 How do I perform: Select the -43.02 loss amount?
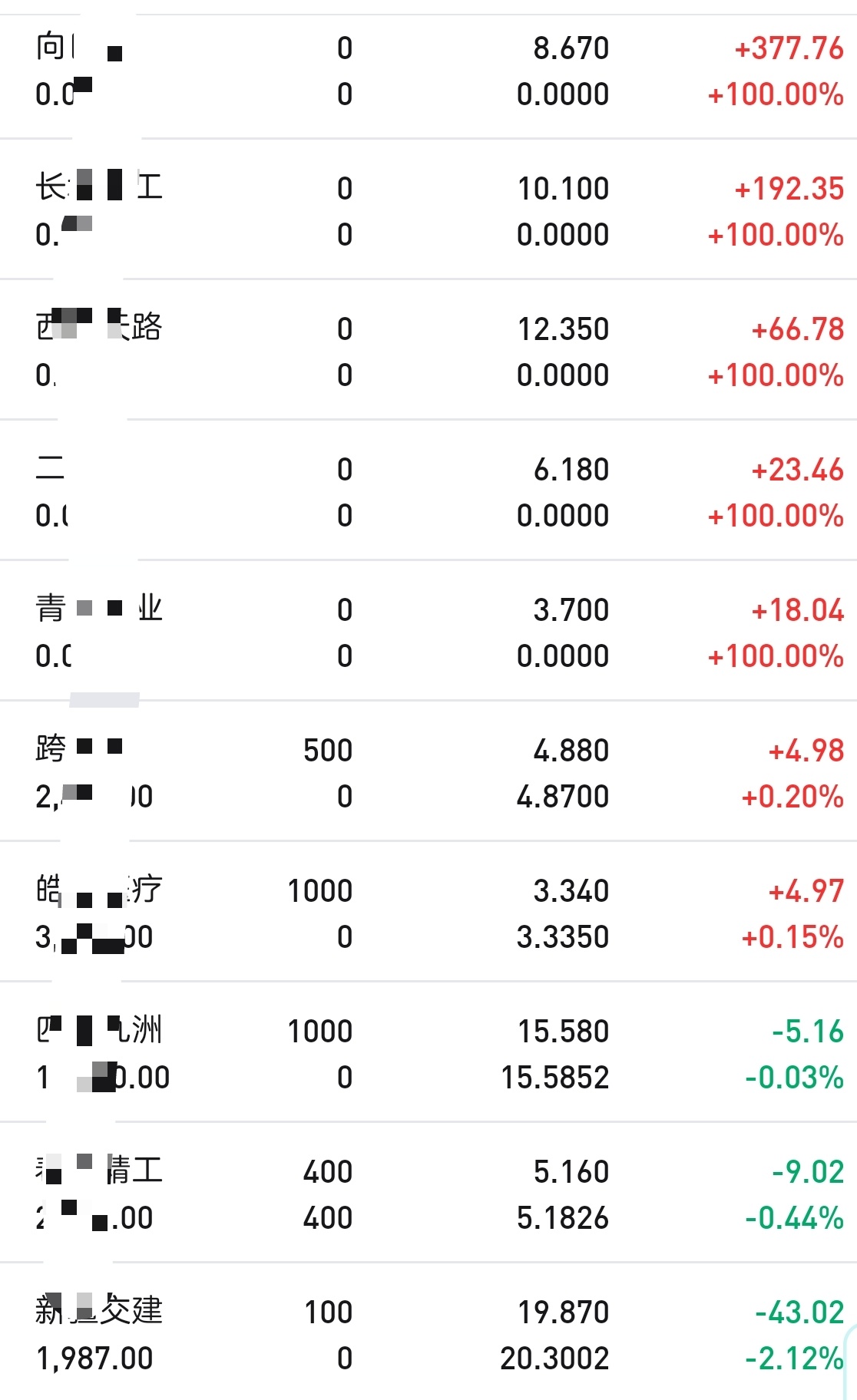(799, 1312)
